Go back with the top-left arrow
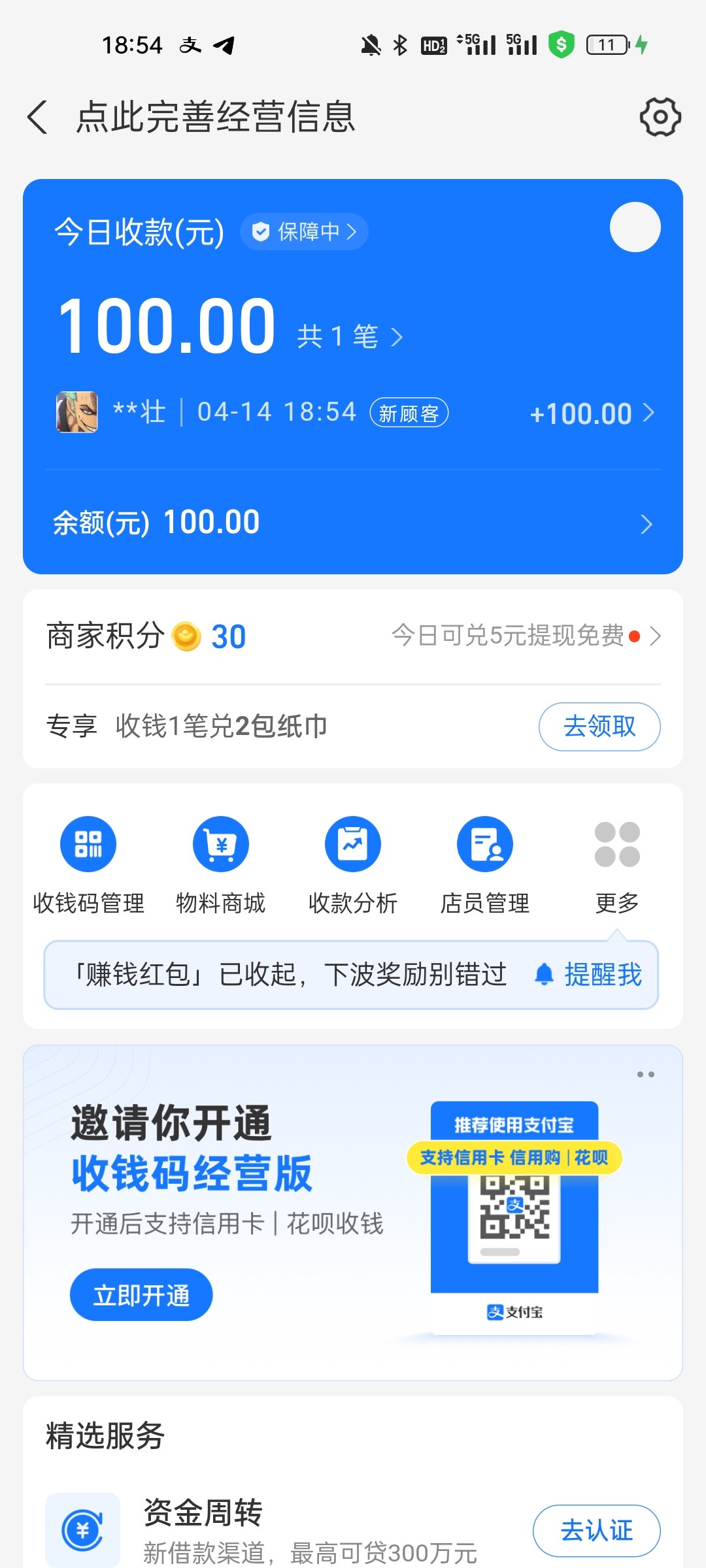The width and height of the screenshot is (706, 1568). click(x=37, y=116)
